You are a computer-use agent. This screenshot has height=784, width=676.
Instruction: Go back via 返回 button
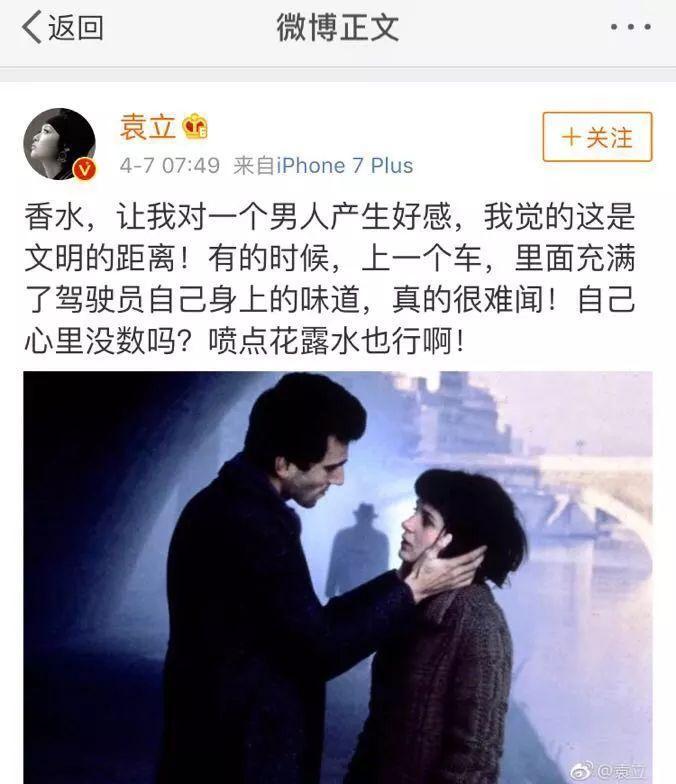point(62,28)
